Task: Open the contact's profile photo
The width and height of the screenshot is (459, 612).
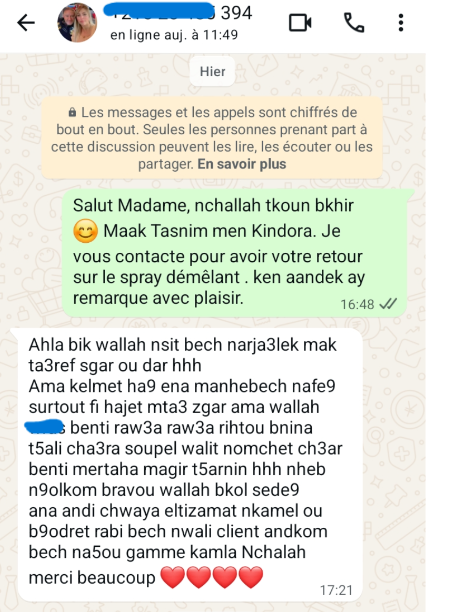Action: point(77,23)
